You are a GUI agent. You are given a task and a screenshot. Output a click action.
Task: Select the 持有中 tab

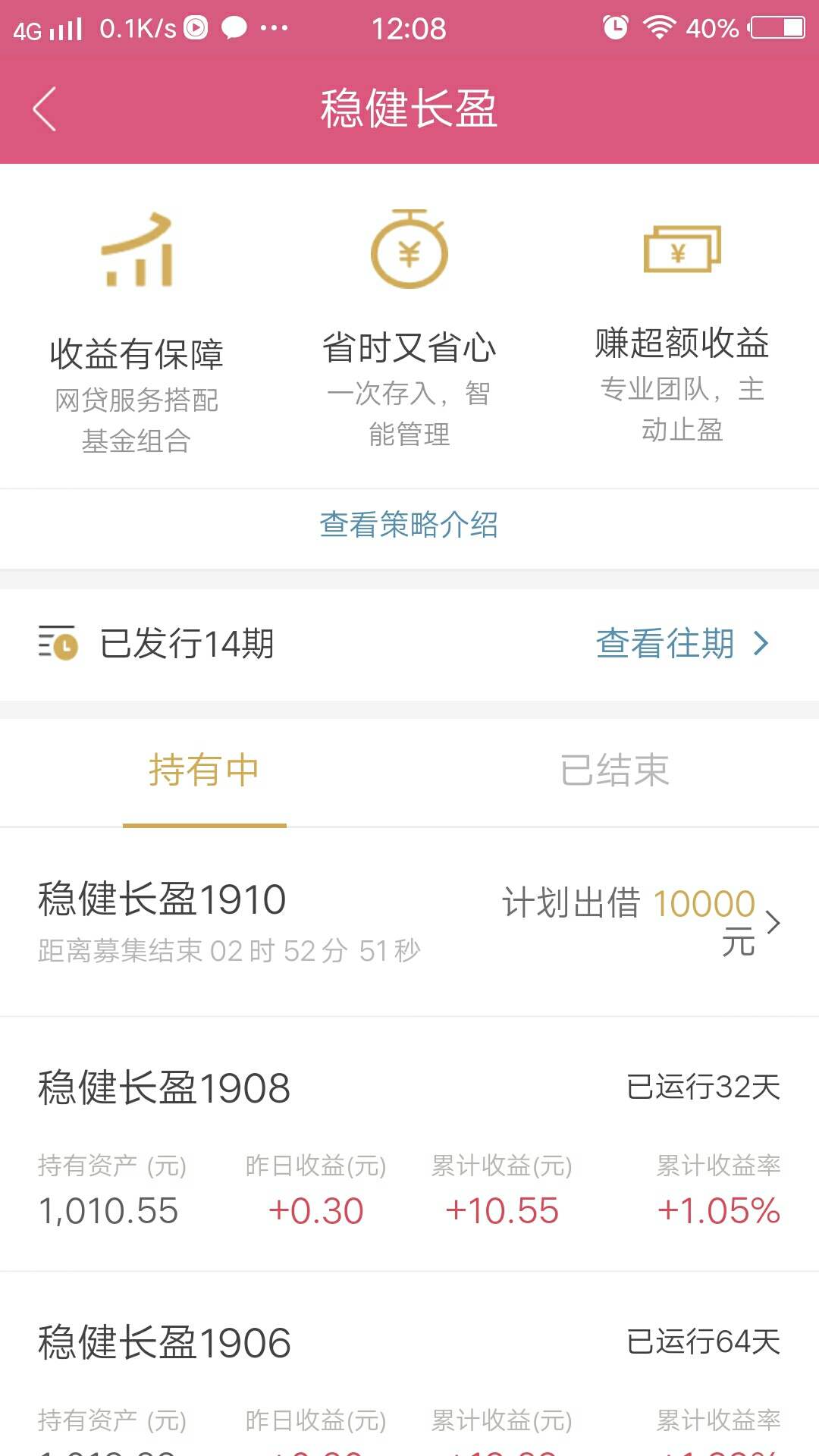205,770
